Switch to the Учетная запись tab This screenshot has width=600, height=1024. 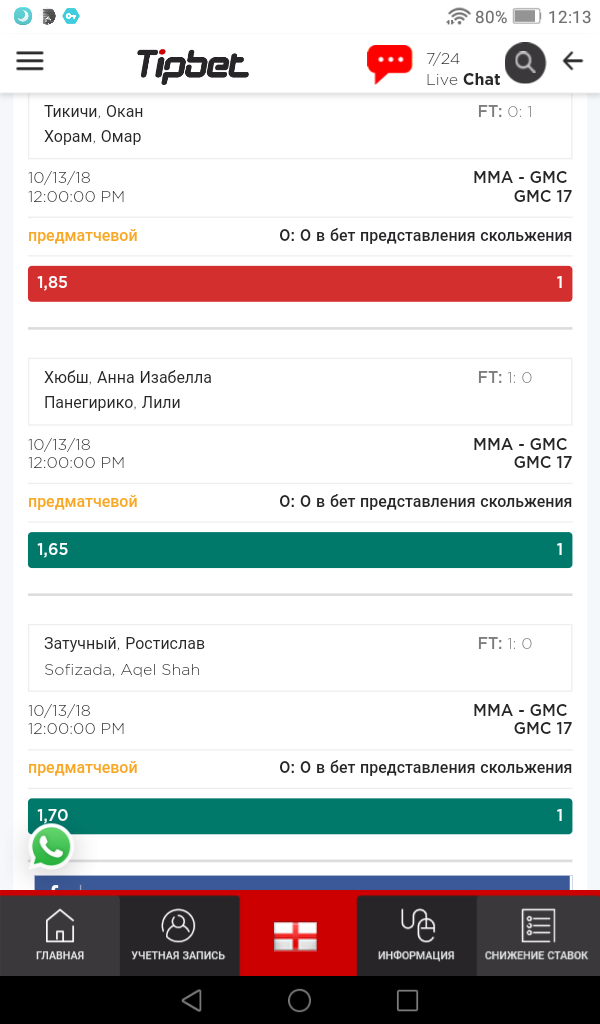click(178, 935)
